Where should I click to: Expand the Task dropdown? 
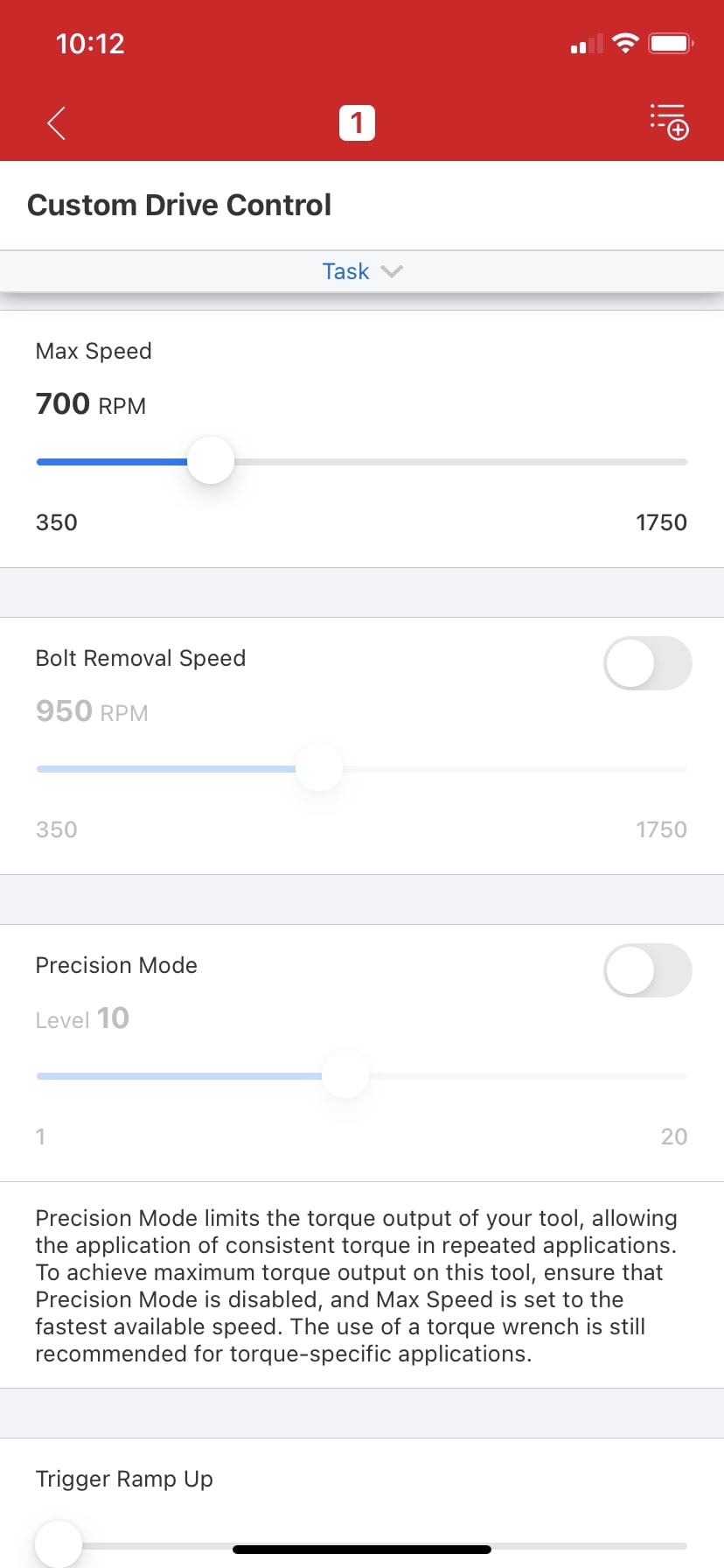362,271
